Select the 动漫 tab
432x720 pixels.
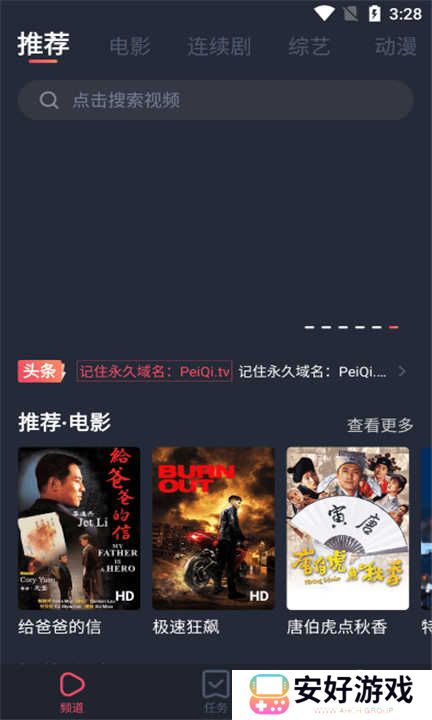tap(396, 46)
